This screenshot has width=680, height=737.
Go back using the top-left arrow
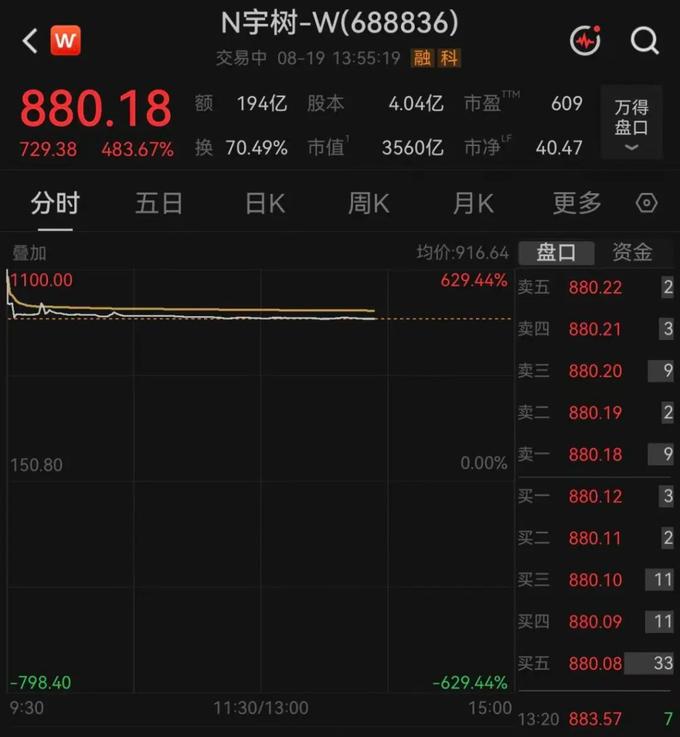click(30, 40)
